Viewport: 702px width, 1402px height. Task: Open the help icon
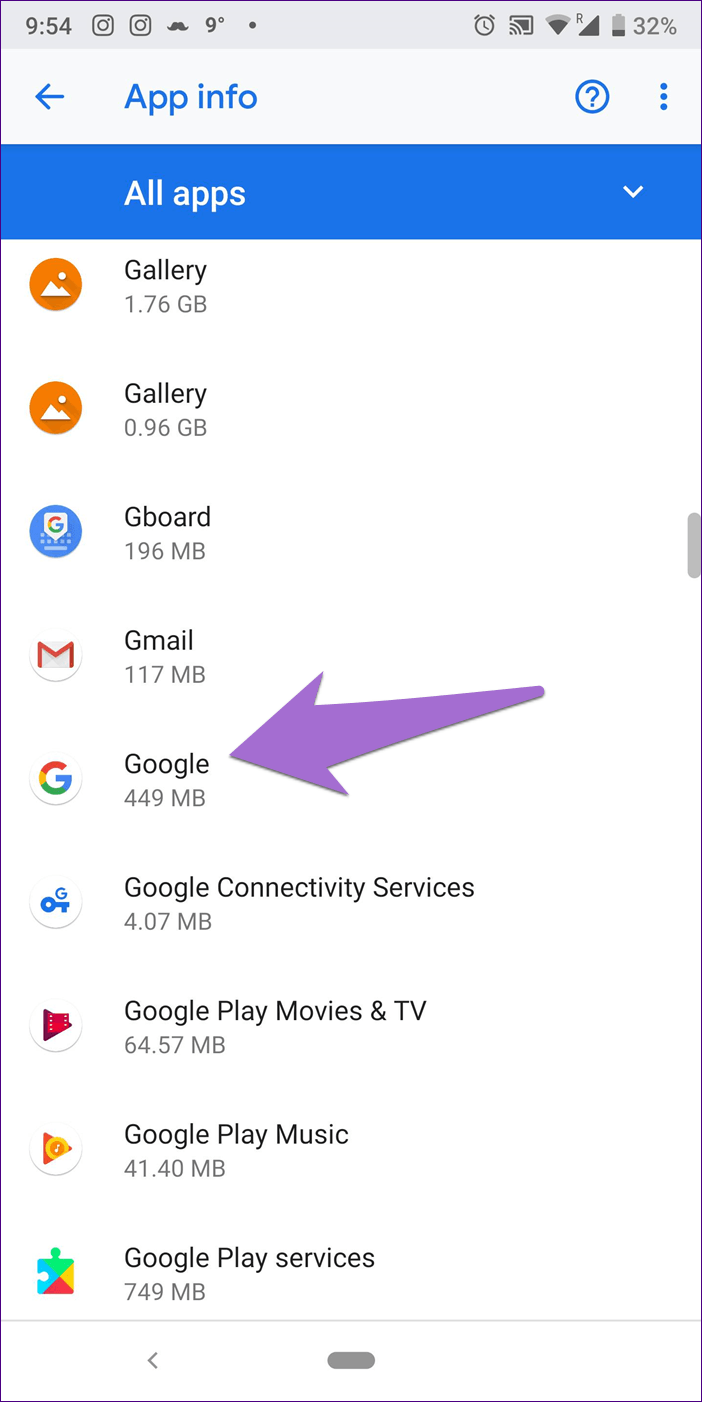click(x=592, y=97)
